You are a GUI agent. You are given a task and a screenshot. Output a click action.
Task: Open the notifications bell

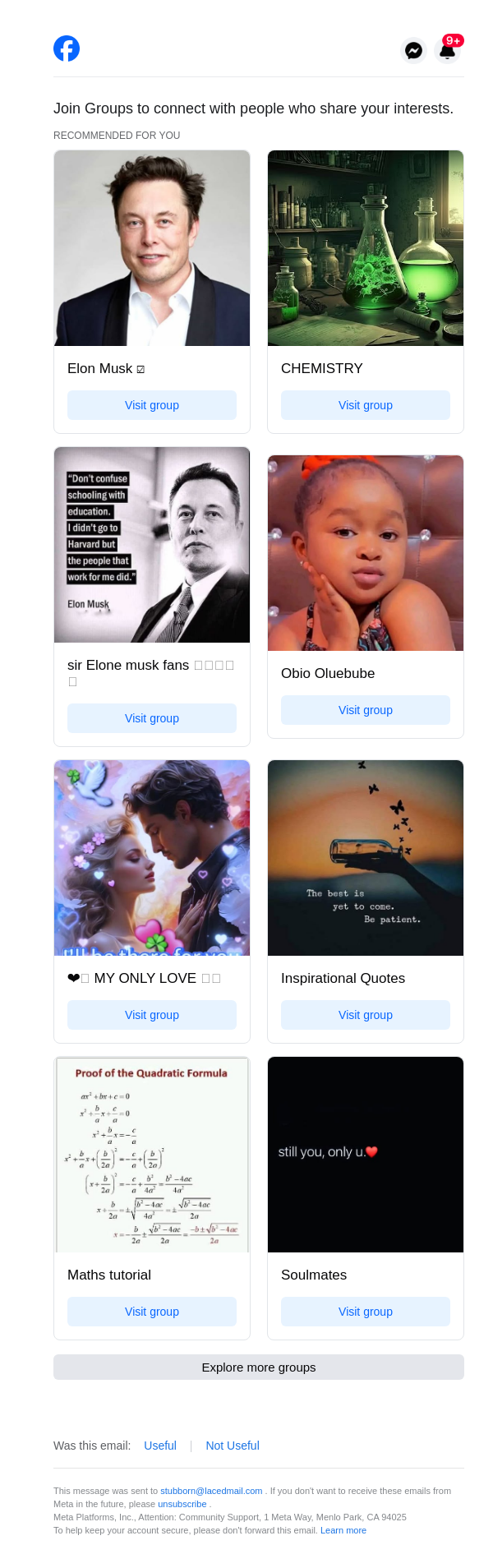coord(447,50)
